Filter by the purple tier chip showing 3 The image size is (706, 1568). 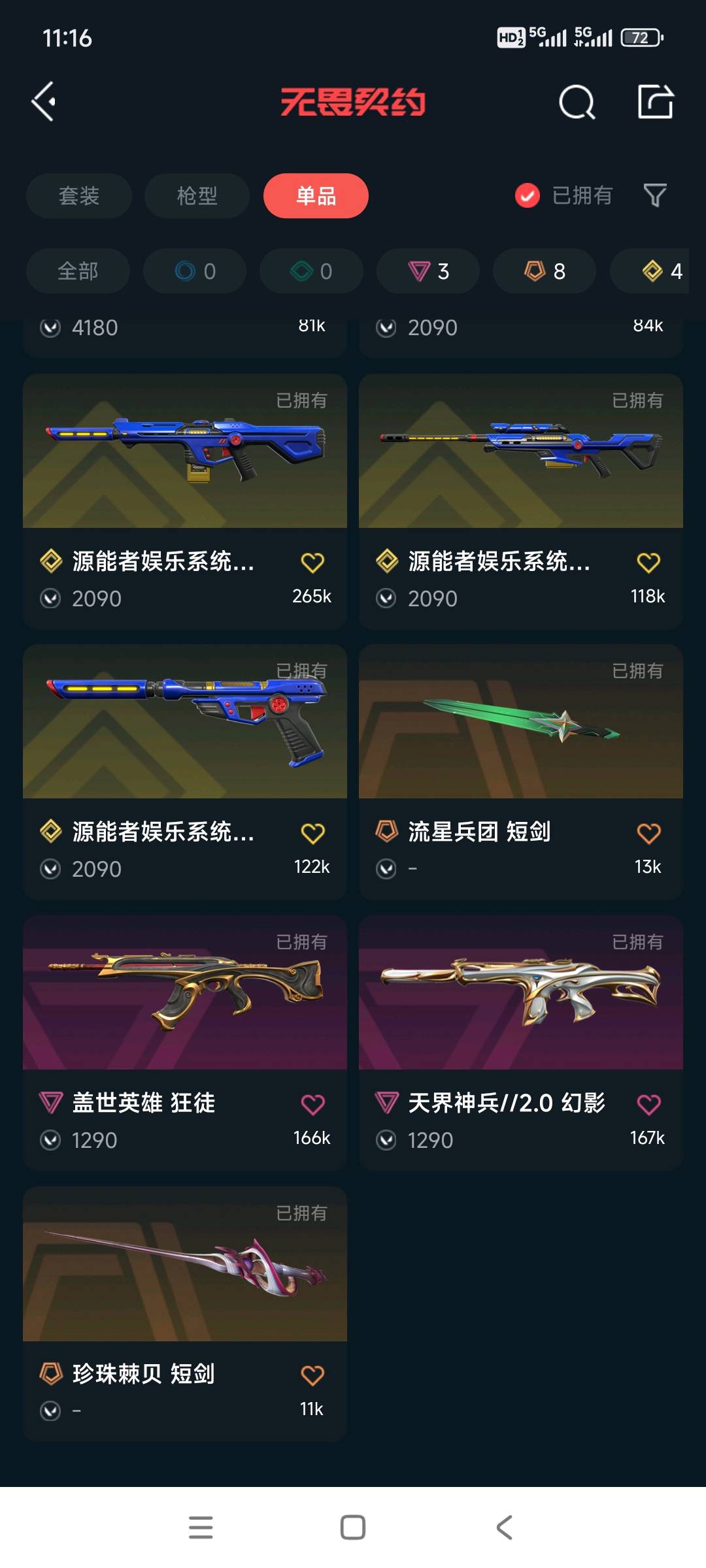coord(428,270)
